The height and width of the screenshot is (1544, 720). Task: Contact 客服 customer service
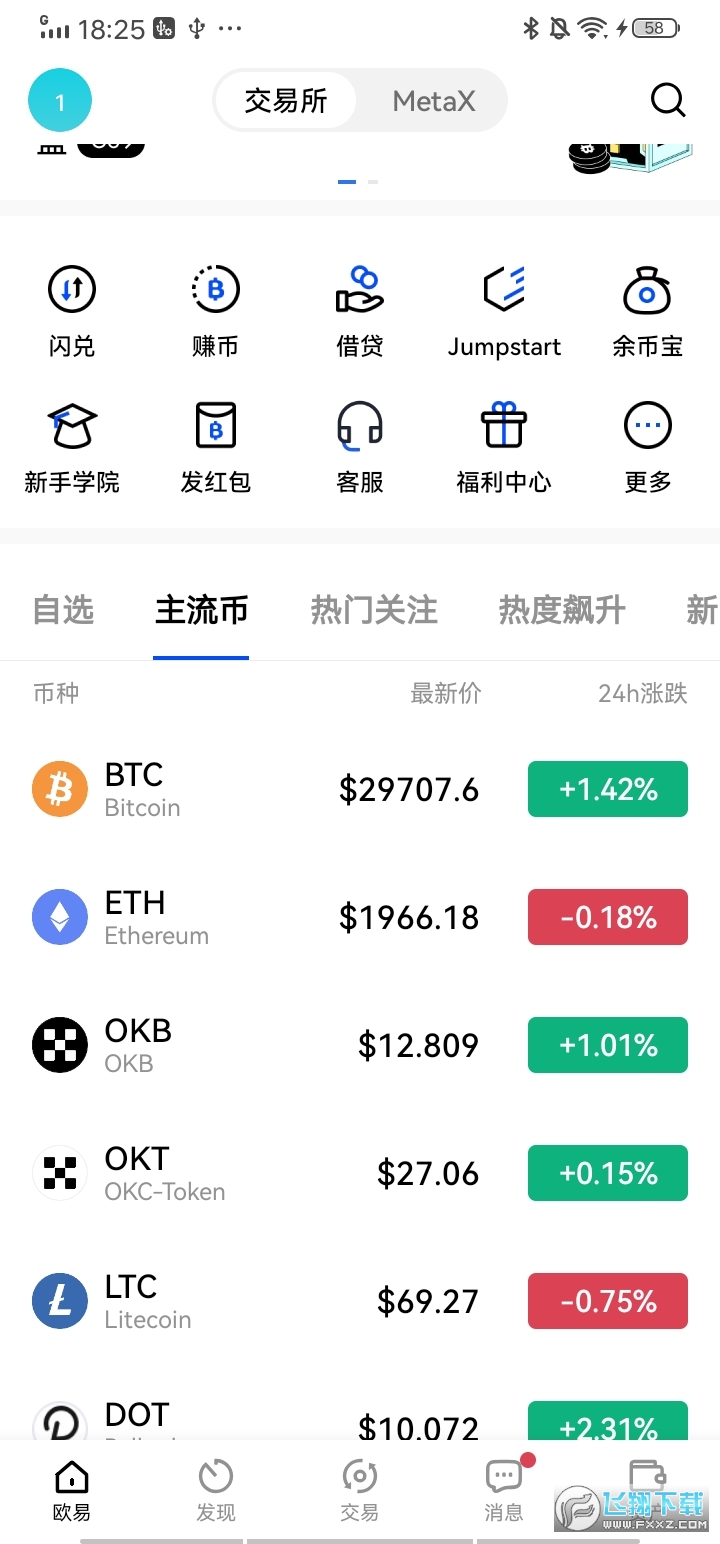point(359,446)
